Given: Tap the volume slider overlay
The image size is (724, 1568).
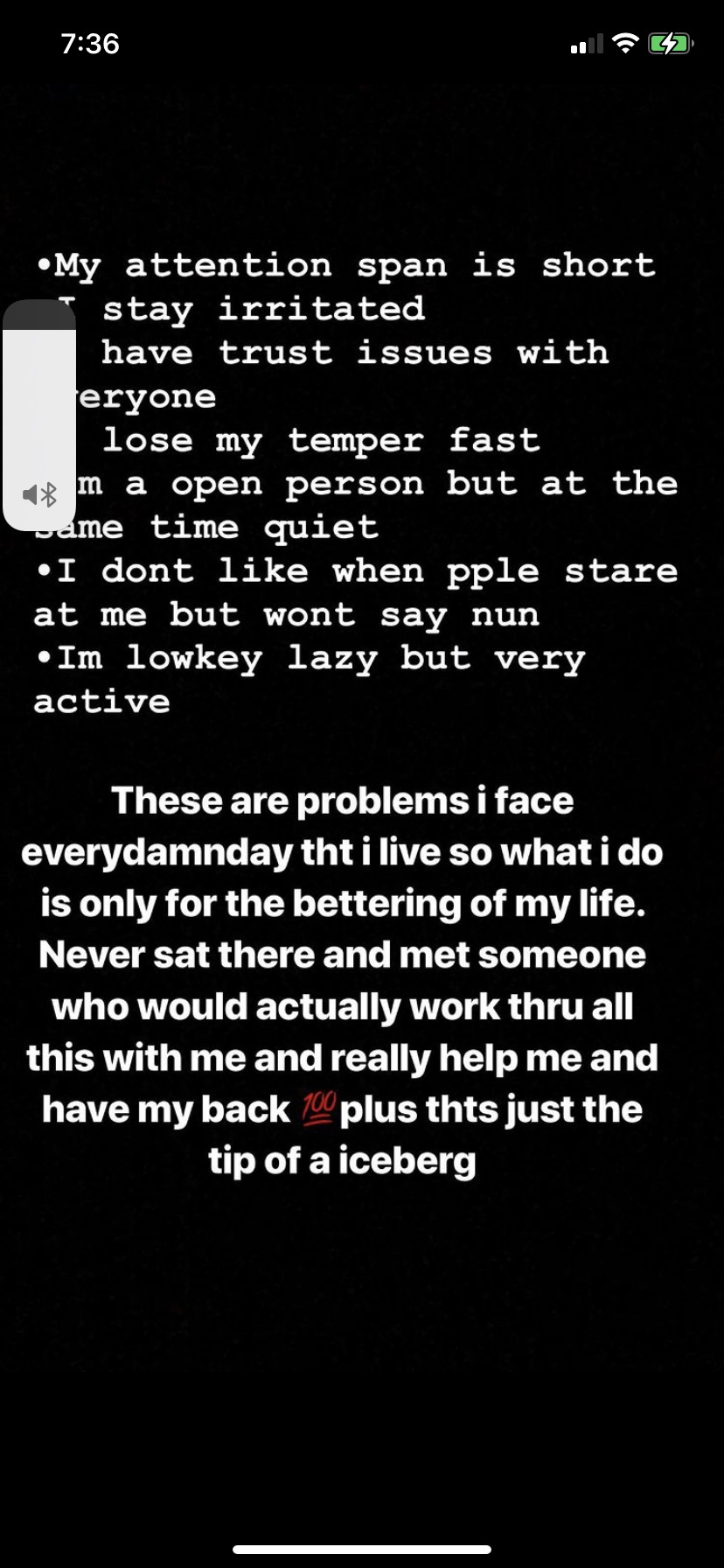Looking at the screenshot, I should 39,415.
